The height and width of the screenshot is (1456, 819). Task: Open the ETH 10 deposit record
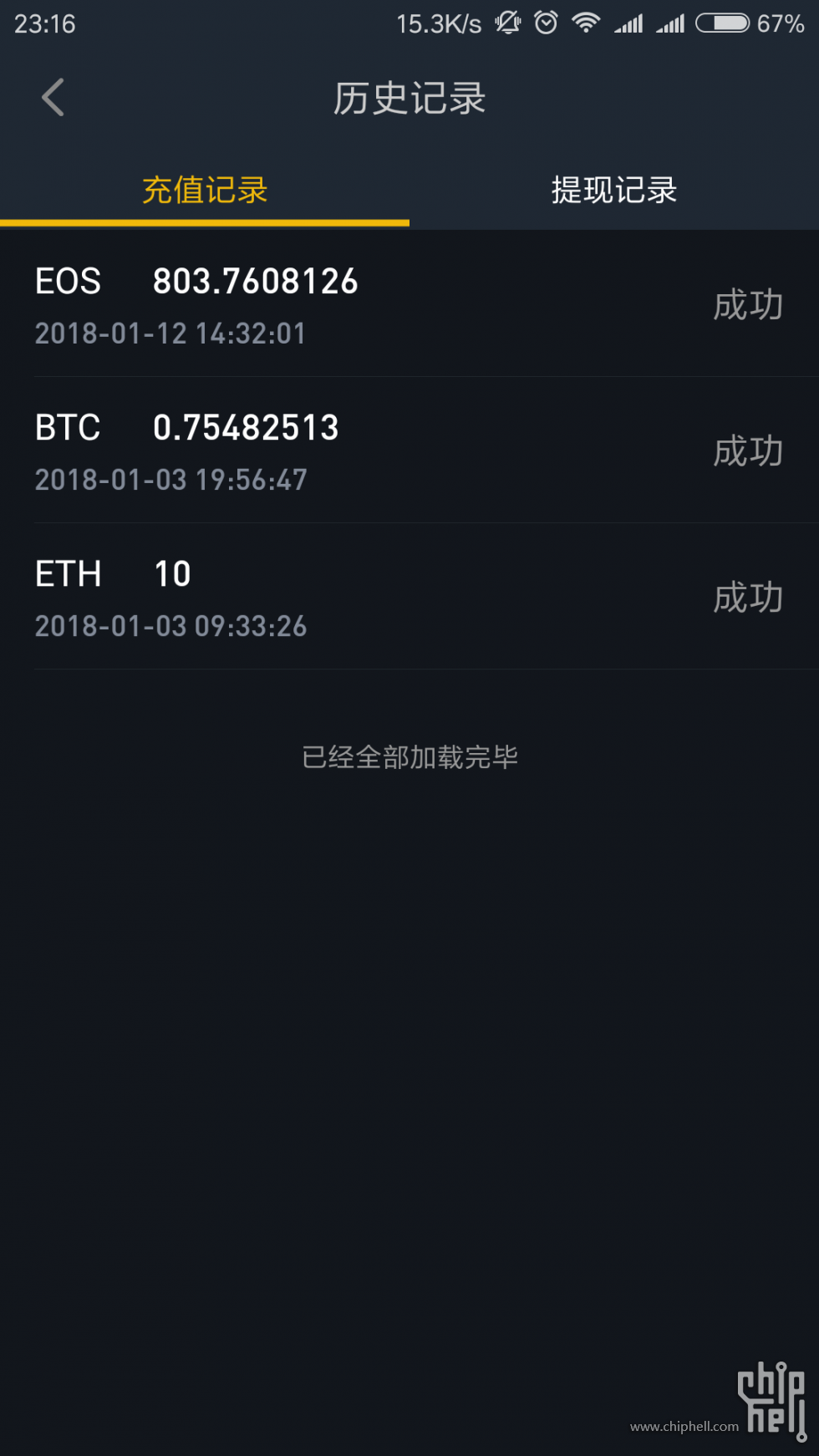409,597
